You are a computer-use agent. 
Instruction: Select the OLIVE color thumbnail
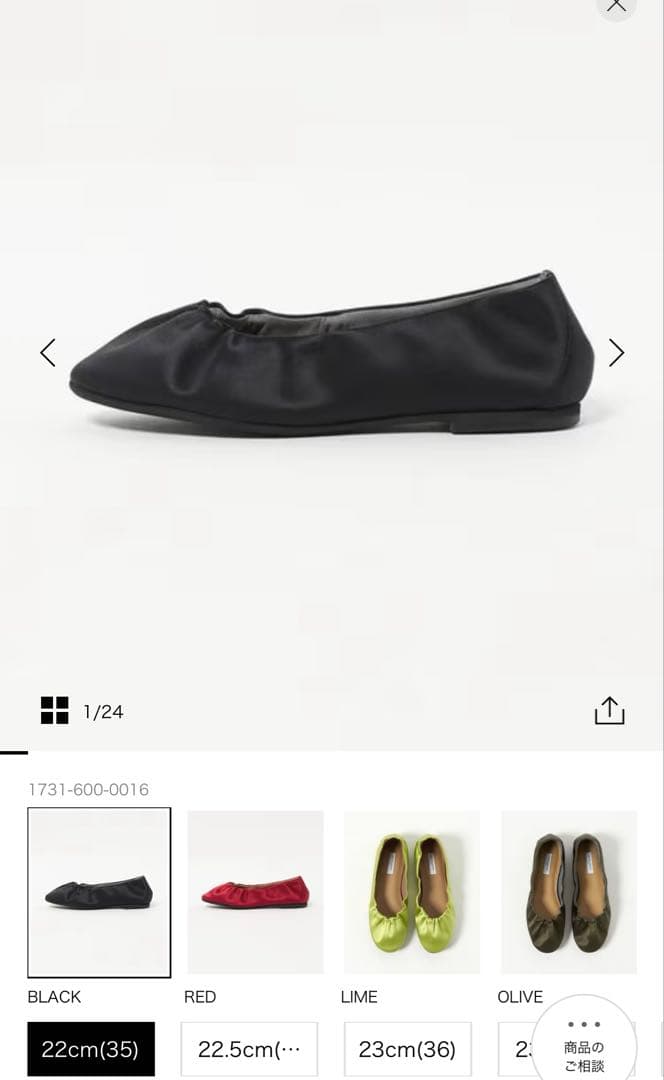coord(568,892)
